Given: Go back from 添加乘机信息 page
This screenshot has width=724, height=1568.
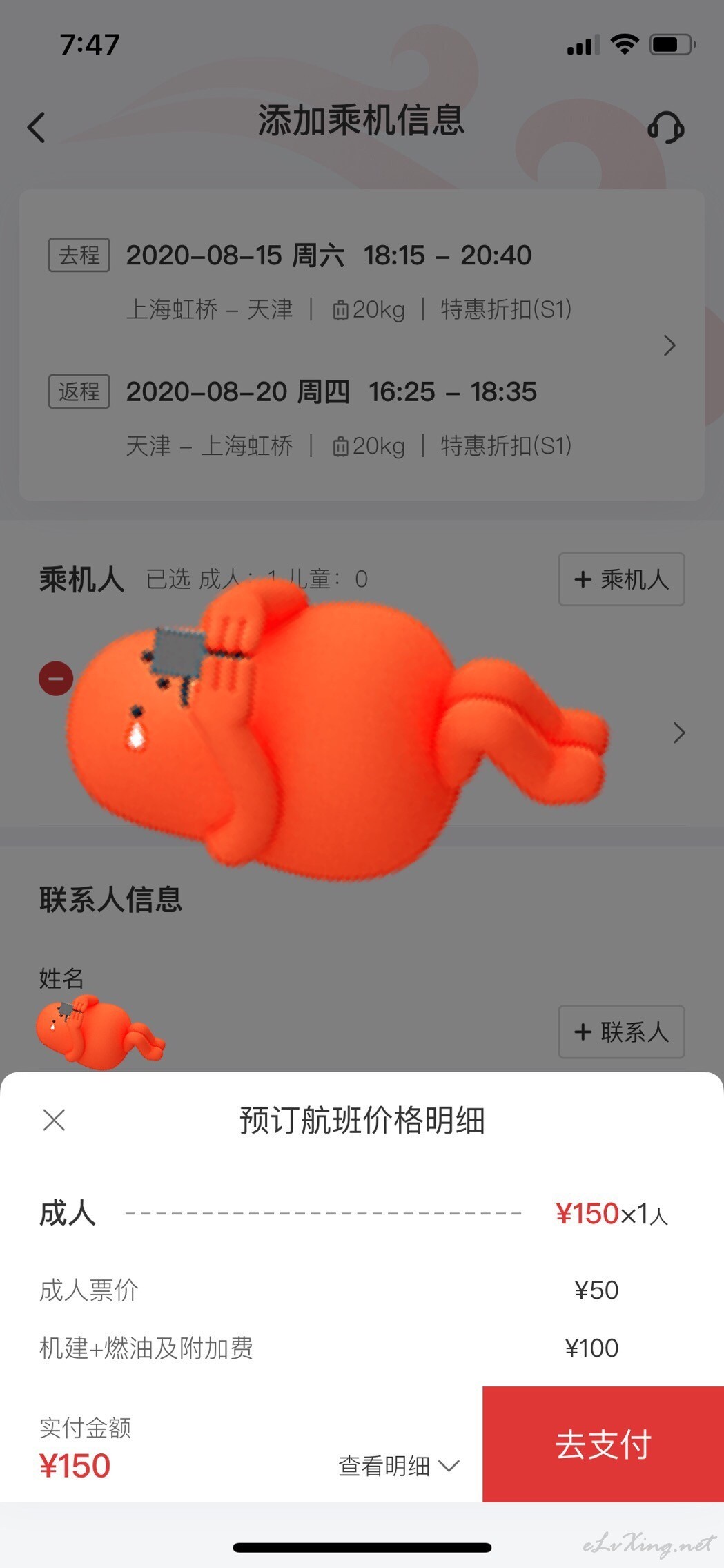Looking at the screenshot, I should (x=37, y=128).
